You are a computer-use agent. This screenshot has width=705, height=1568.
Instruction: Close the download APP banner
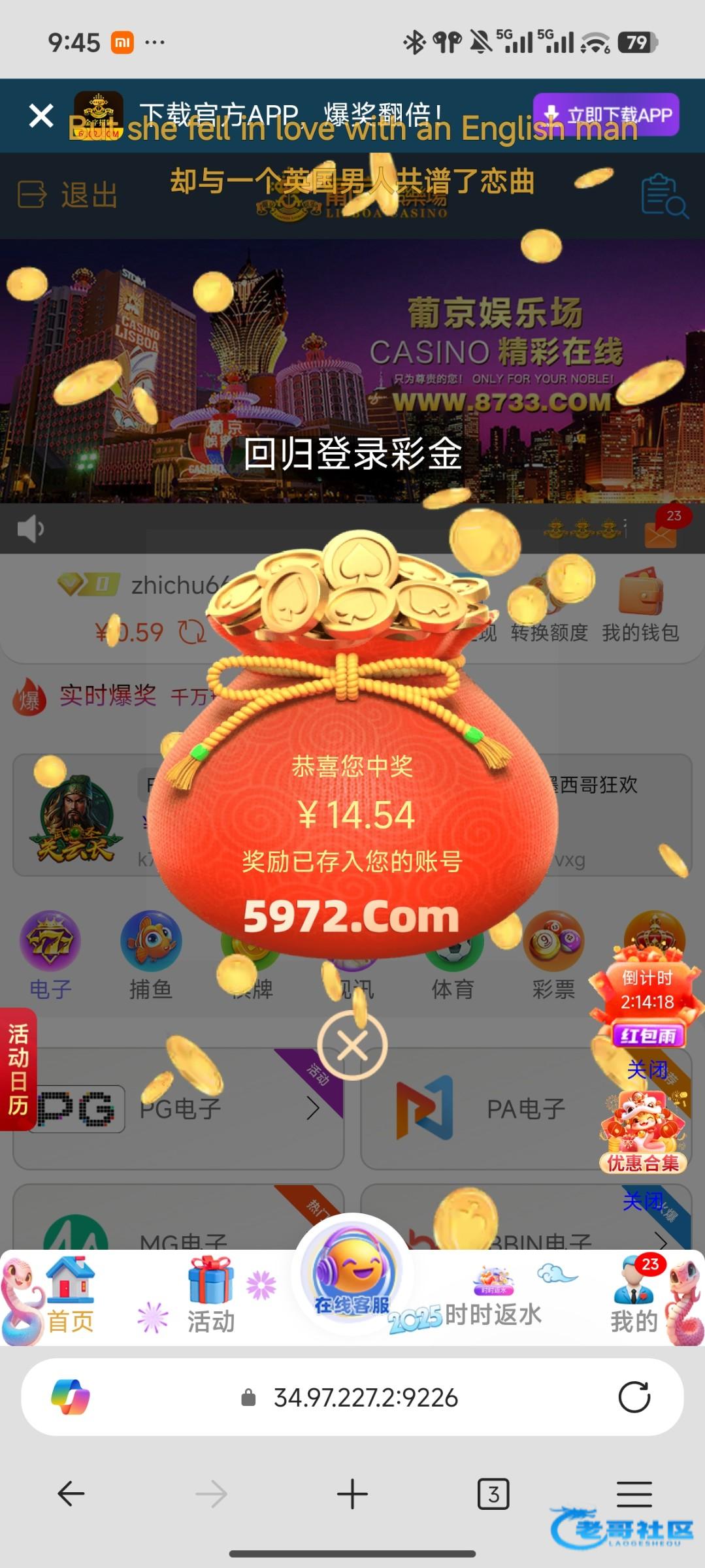click(41, 116)
